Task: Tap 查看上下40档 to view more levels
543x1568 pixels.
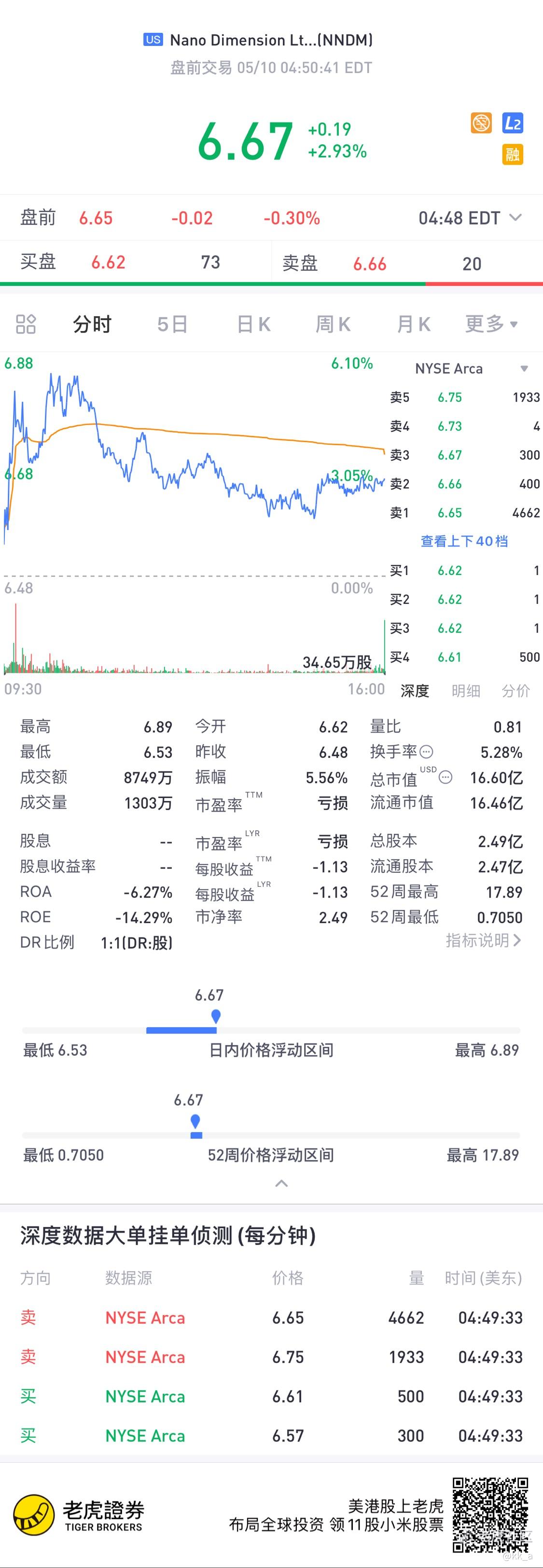Action: pos(464,541)
